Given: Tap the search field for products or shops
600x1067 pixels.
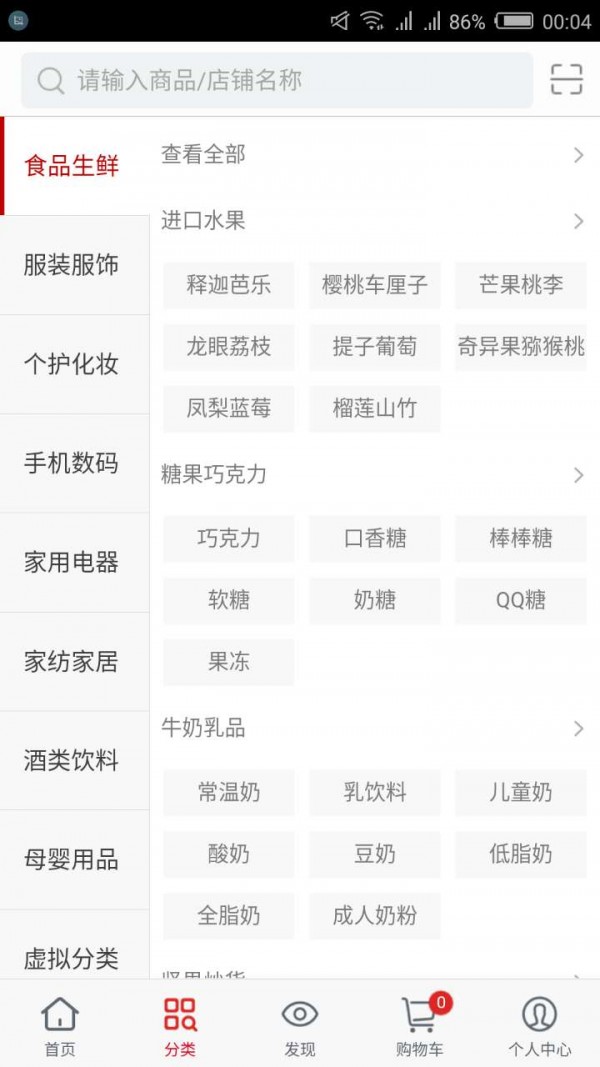Looking at the screenshot, I should coord(277,80).
